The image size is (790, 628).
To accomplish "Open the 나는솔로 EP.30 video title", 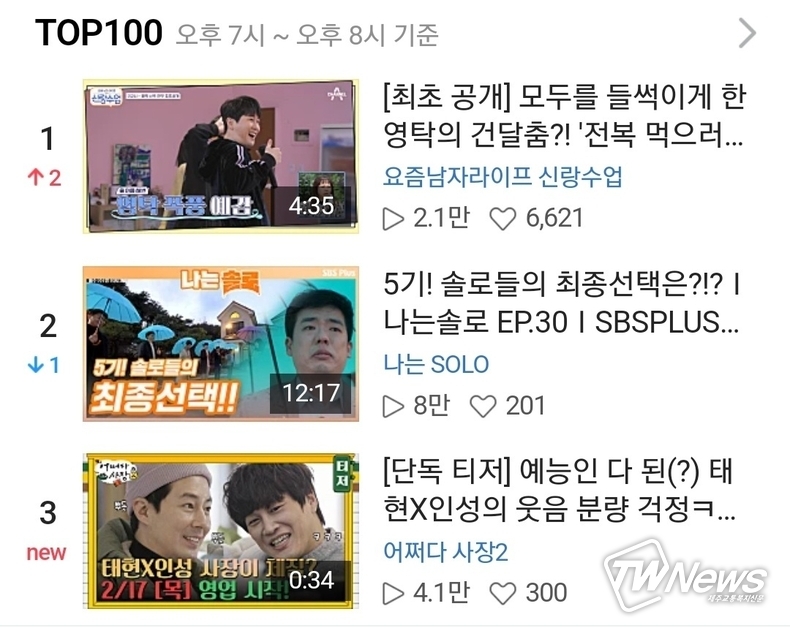I will (564, 303).
